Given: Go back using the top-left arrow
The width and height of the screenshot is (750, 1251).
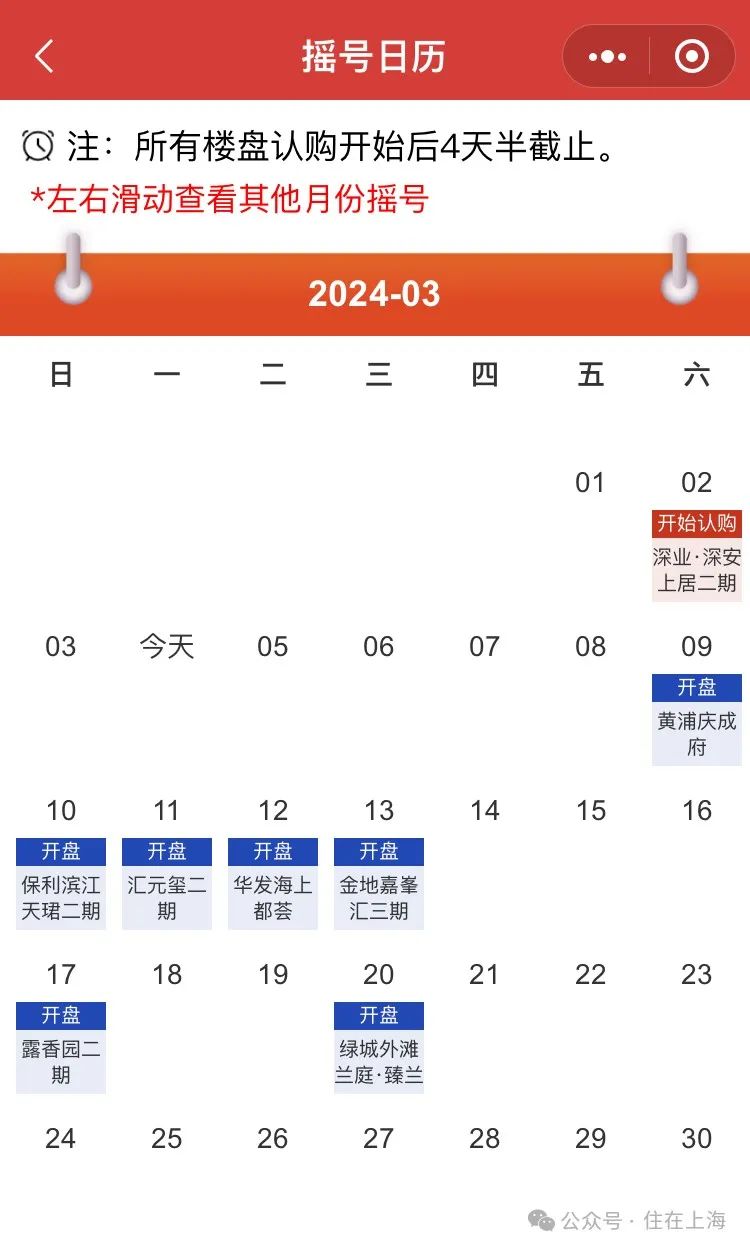Looking at the screenshot, I should [x=44, y=56].
